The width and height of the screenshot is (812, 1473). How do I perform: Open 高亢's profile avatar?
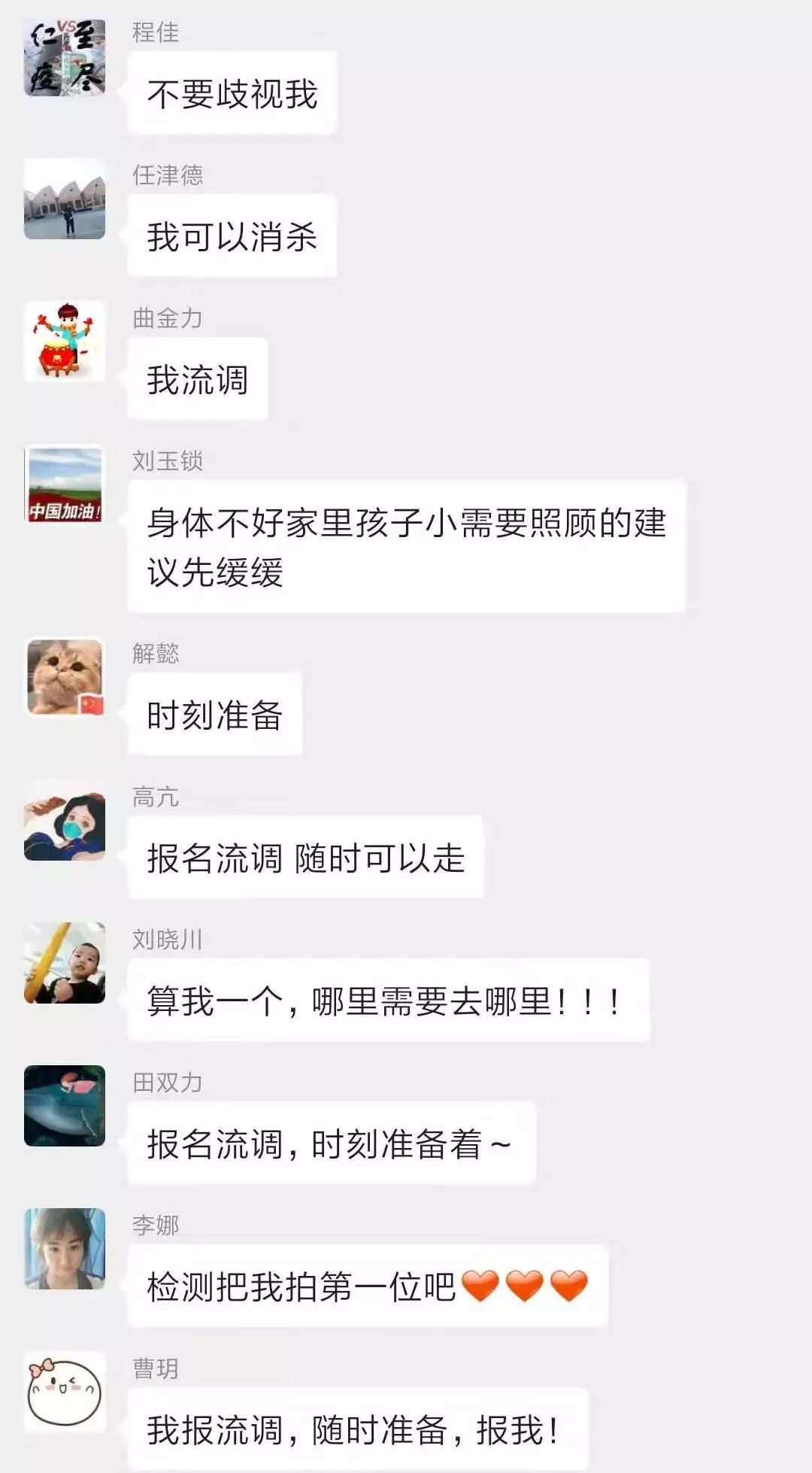pos(65,820)
